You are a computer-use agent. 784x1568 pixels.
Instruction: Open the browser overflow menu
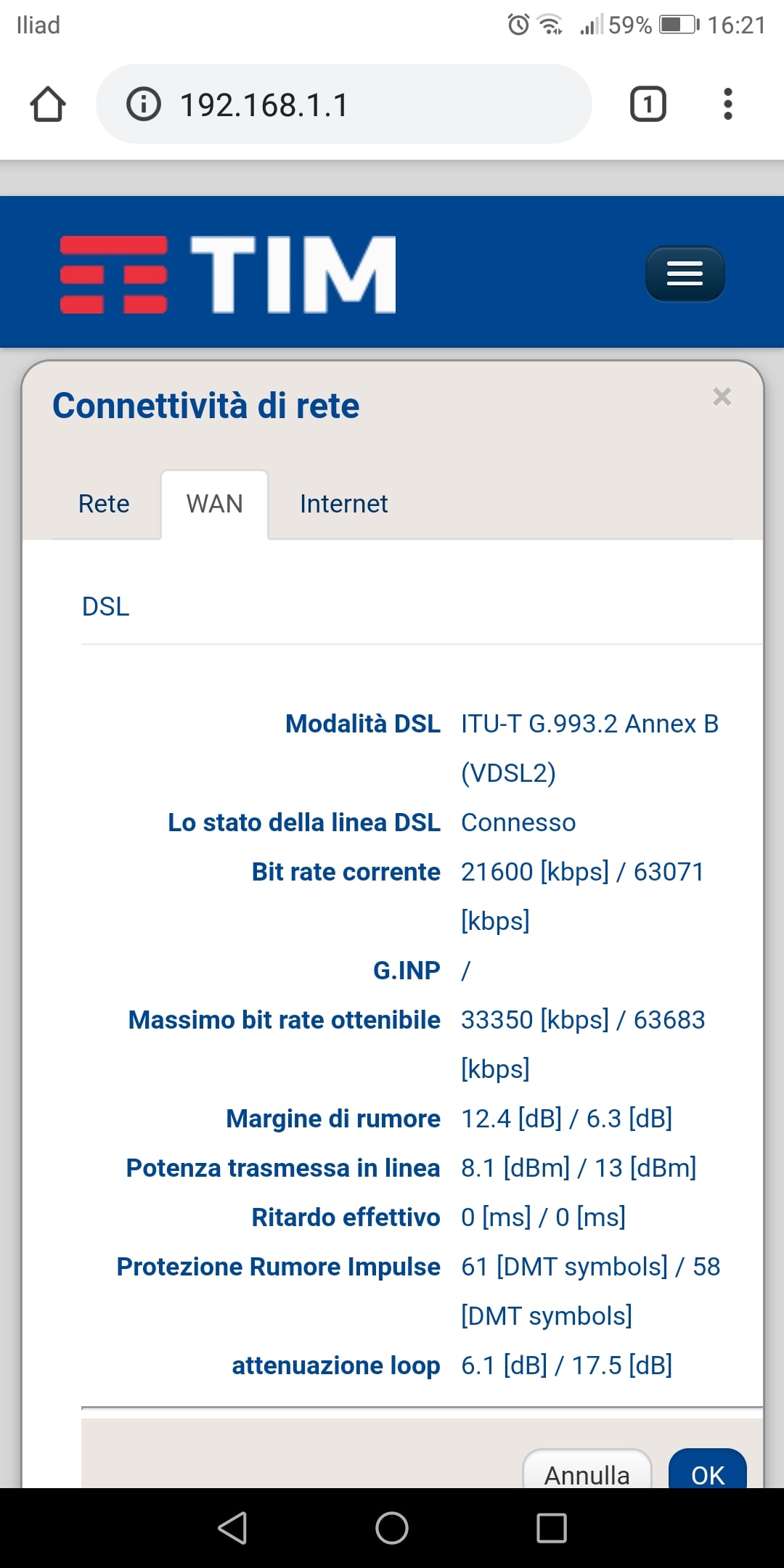pyautogui.click(x=727, y=104)
